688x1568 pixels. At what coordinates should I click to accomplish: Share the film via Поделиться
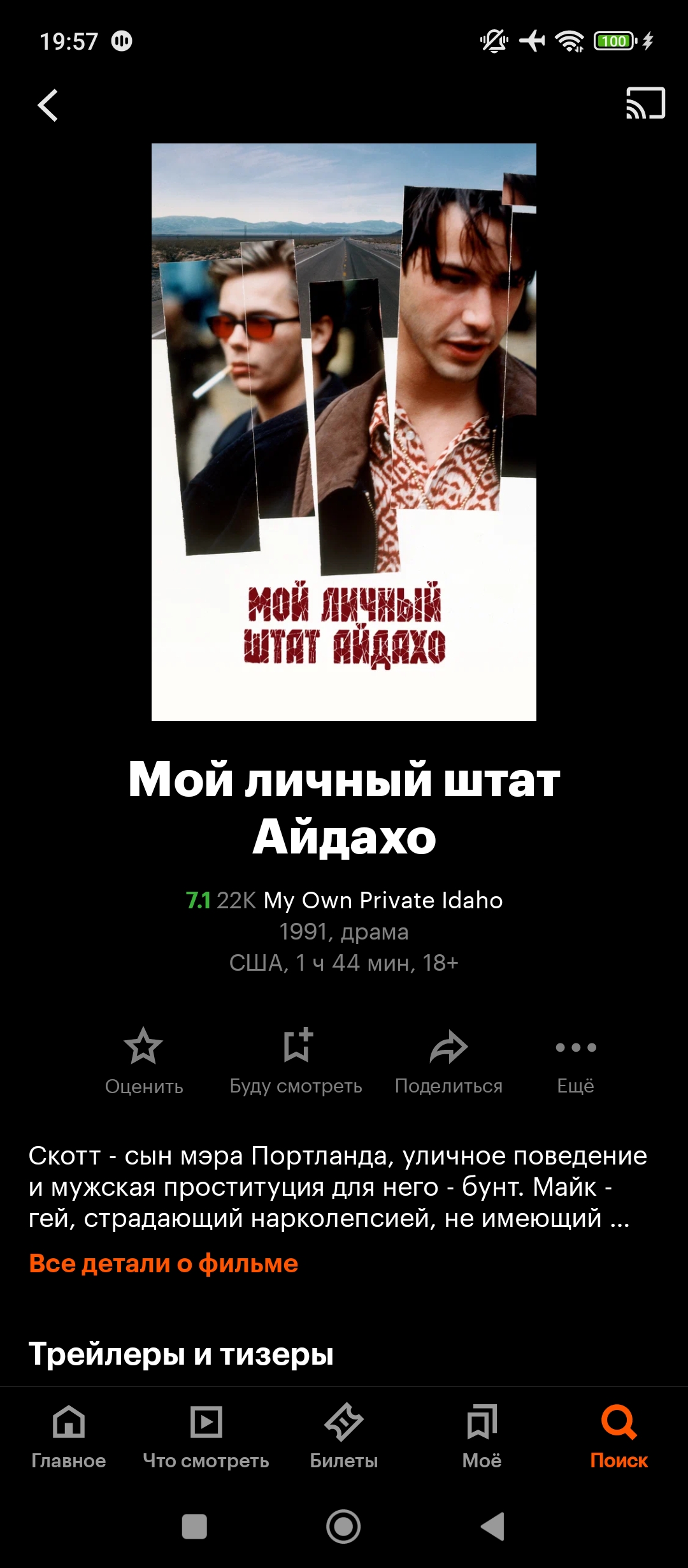(x=448, y=1059)
